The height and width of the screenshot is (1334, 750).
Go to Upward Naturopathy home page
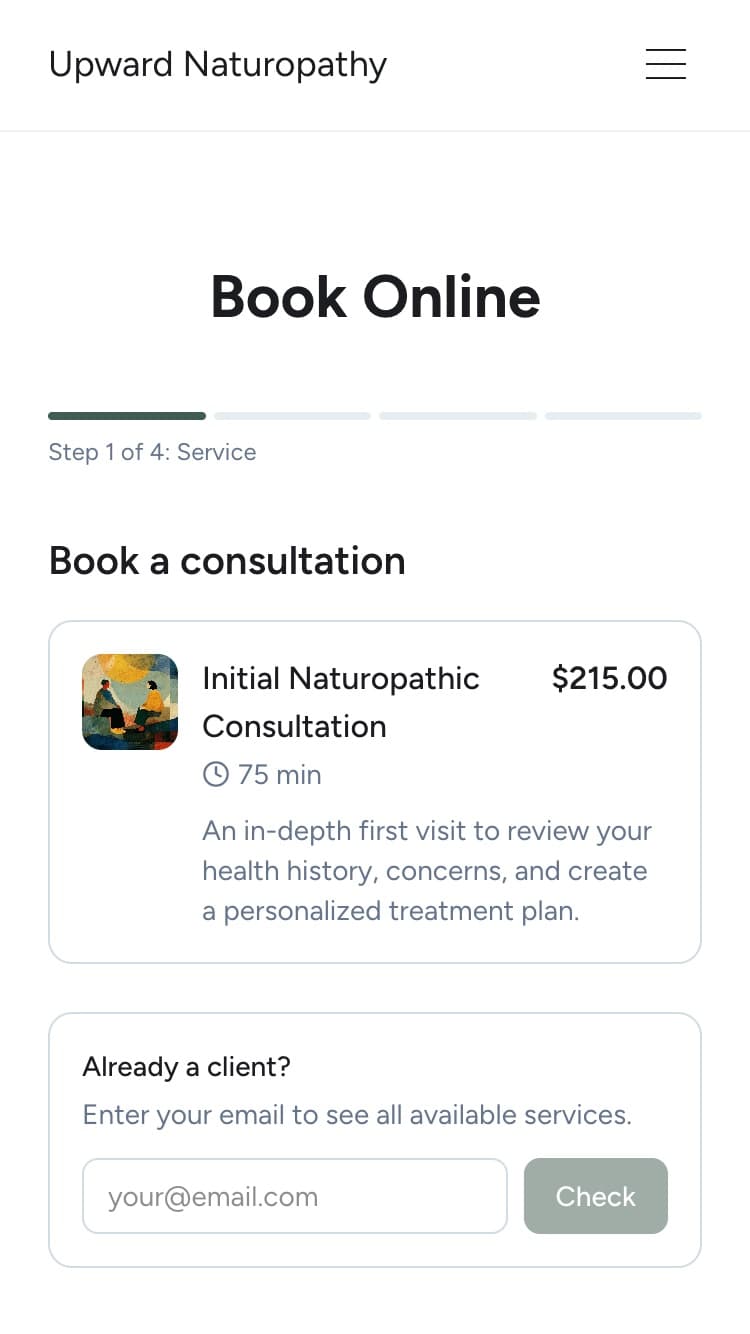coord(217,65)
